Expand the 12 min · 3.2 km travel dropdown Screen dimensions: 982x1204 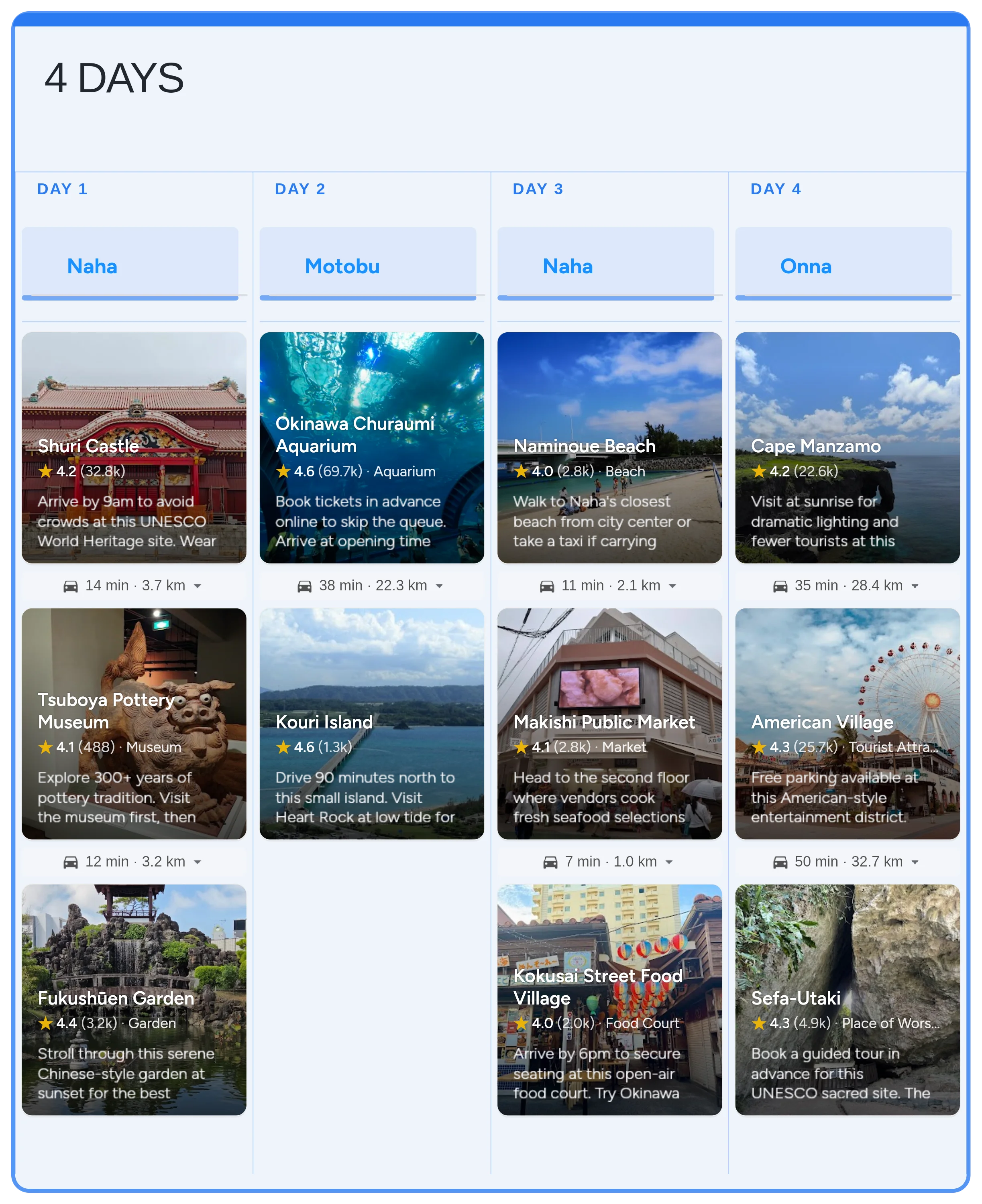tap(198, 862)
